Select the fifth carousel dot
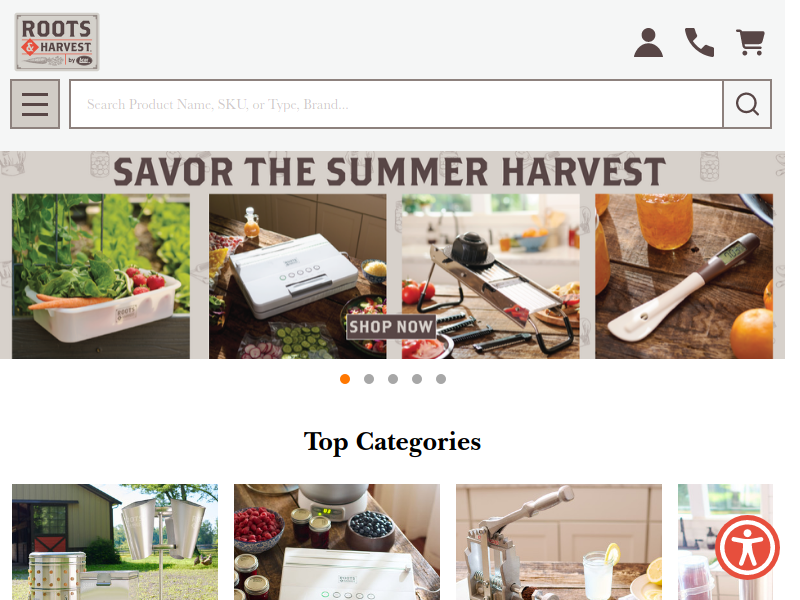Viewport: 800px width, 600px height. tap(441, 379)
